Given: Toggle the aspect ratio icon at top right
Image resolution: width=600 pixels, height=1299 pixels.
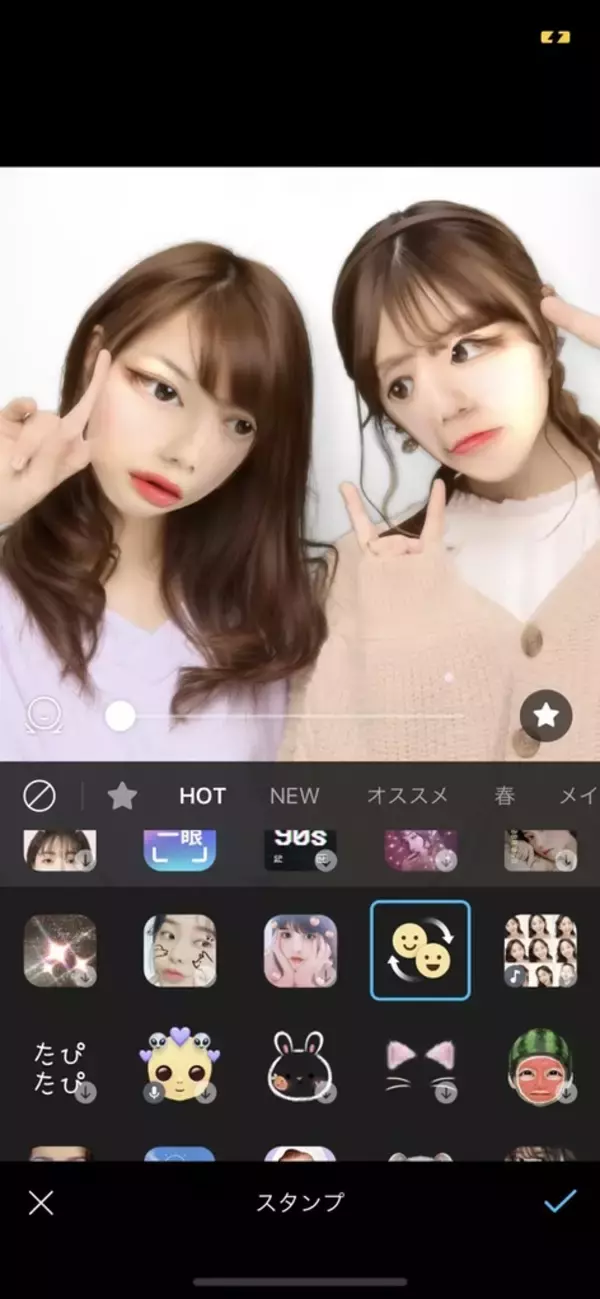Looking at the screenshot, I should [556, 37].
